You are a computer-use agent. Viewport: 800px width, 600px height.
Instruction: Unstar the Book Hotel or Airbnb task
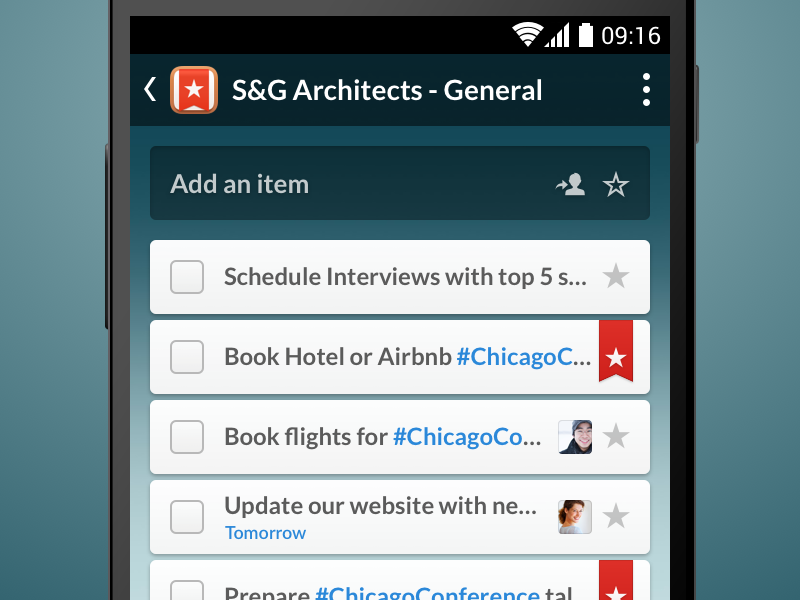(x=616, y=352)
